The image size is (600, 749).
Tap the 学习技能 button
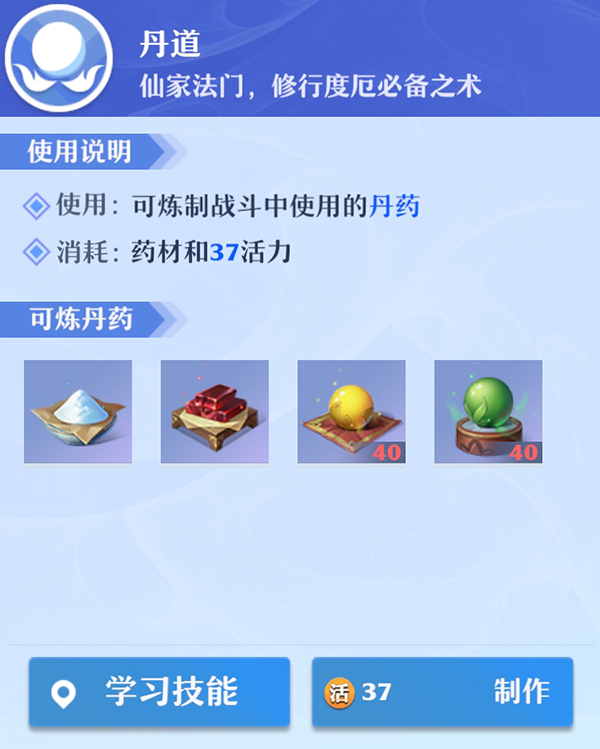click(159, 692)
